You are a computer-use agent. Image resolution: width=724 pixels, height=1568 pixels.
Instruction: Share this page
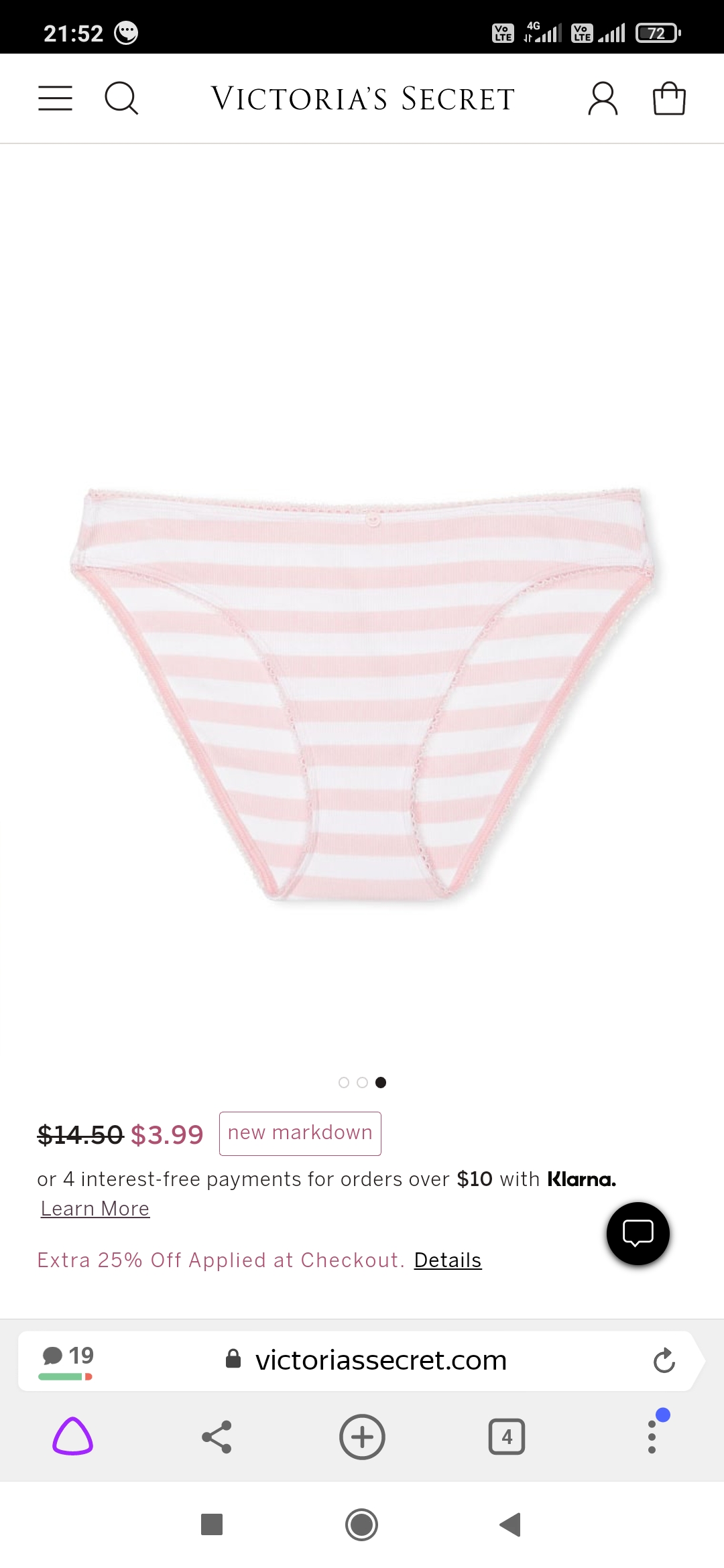click(x=217, y=1437)
